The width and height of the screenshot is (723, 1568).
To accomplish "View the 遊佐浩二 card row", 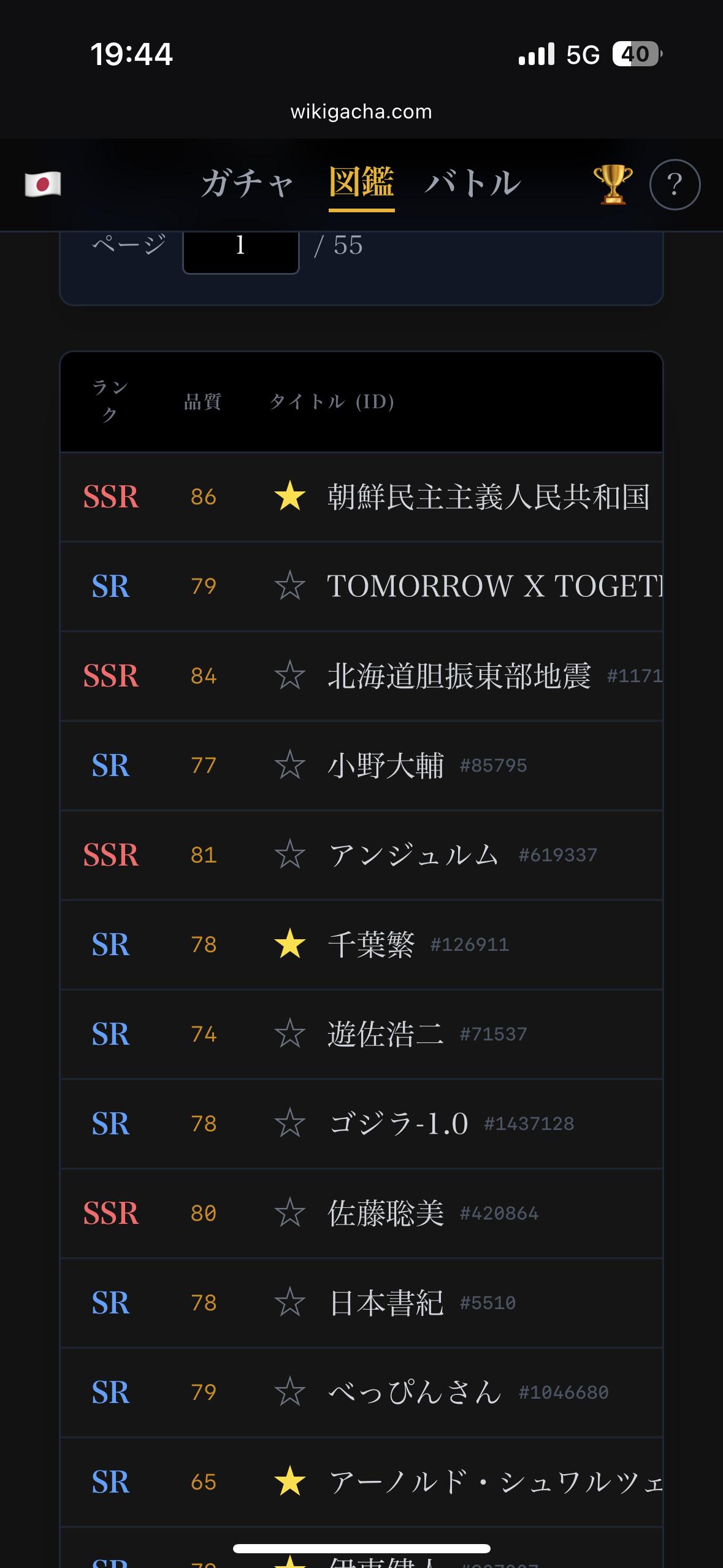I will tap(386, 1034).
